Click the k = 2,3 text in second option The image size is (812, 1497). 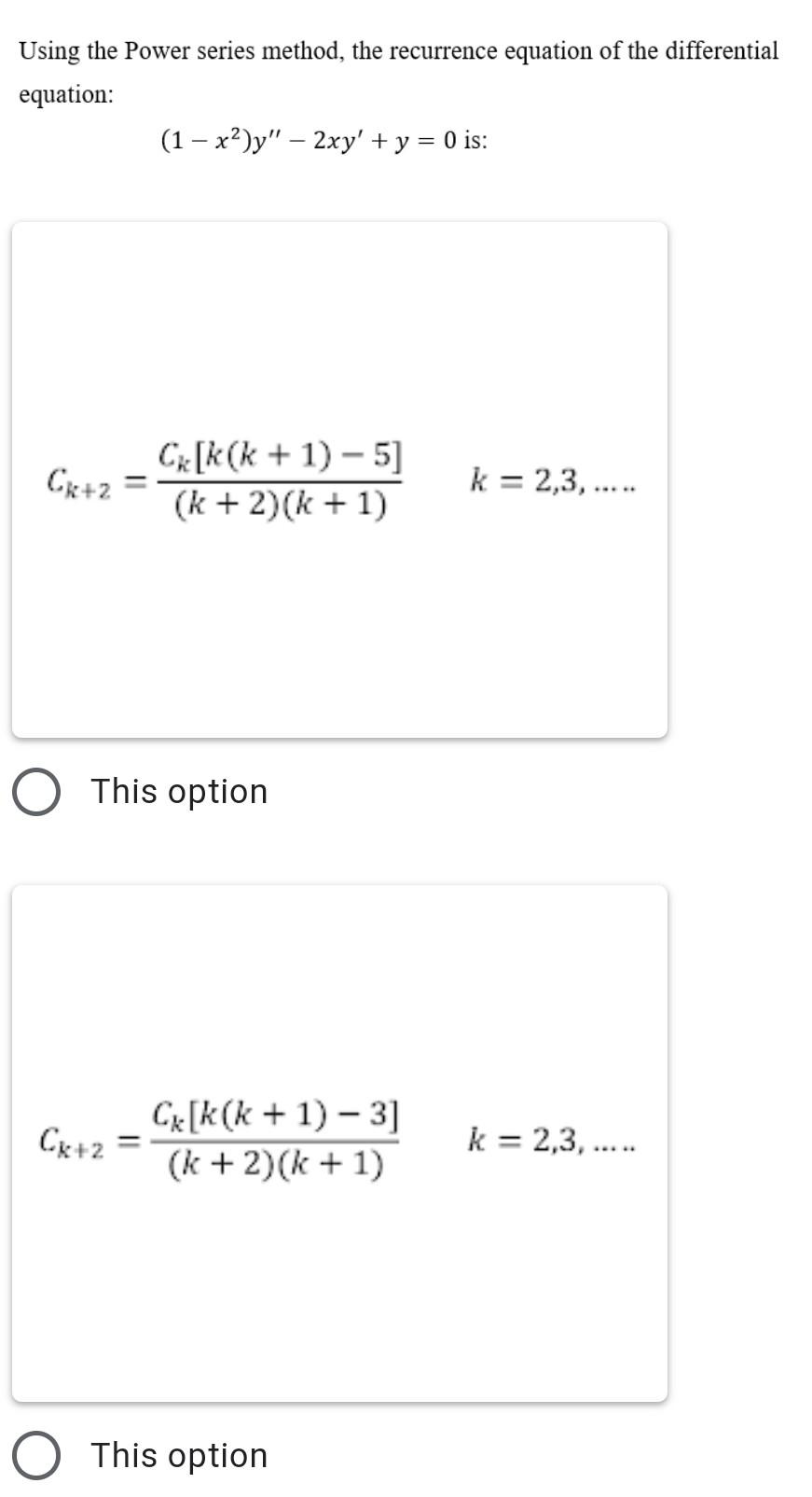pyautogui.click(x=550, y=1140)
